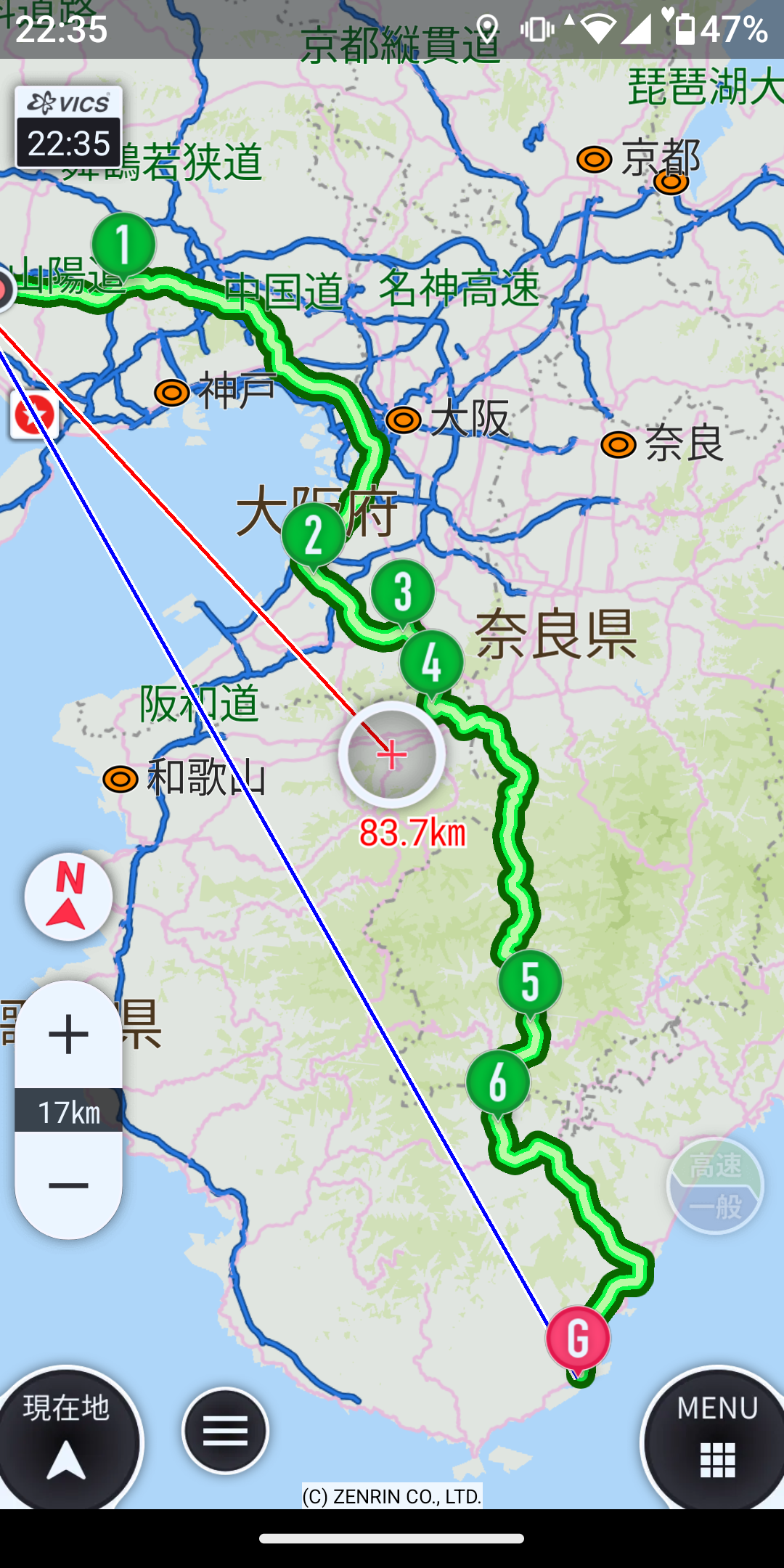Select waypoint 1 marker on the route

tap(123, 245)
